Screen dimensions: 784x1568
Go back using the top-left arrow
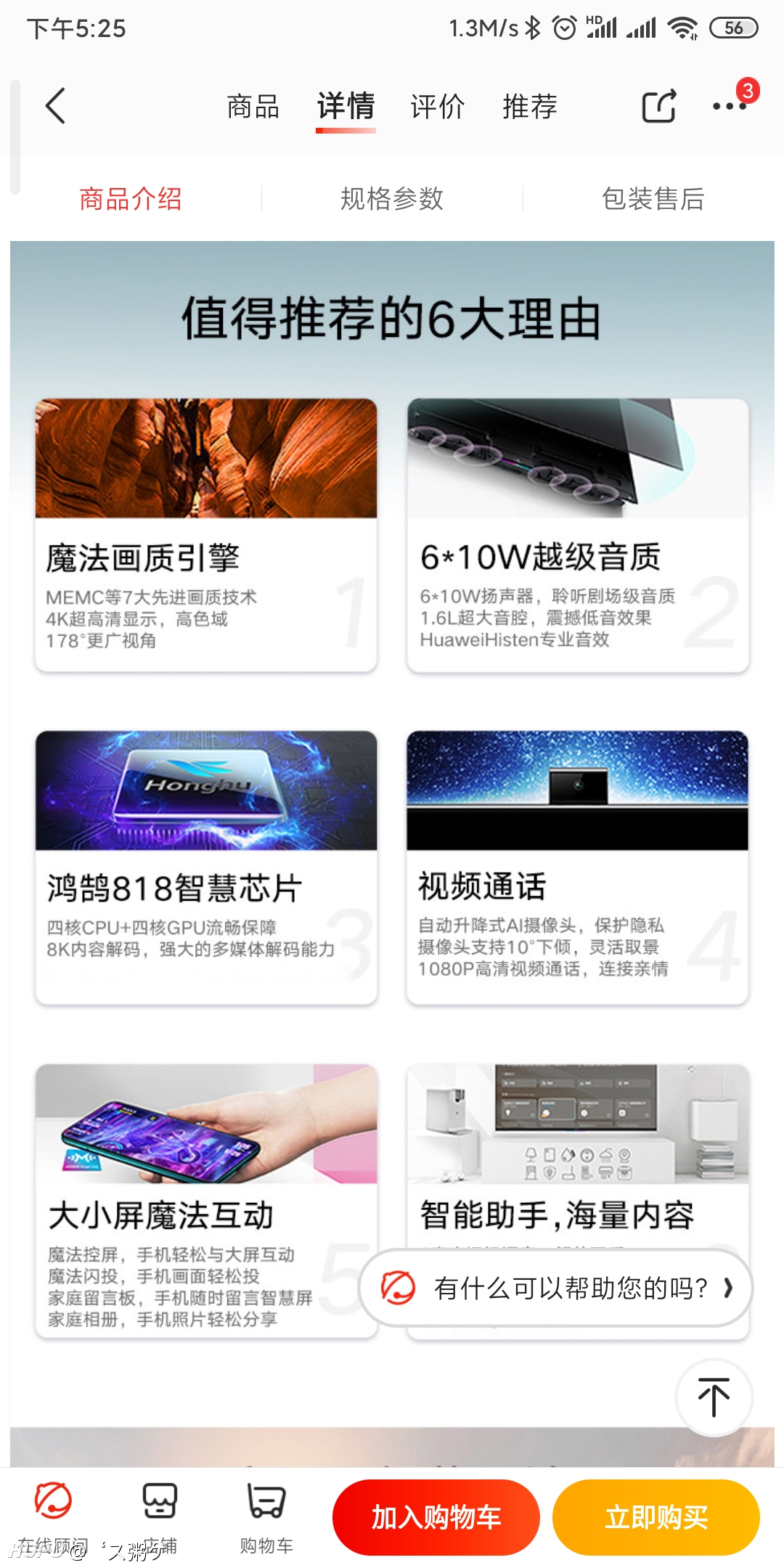(x=56, y=106)
